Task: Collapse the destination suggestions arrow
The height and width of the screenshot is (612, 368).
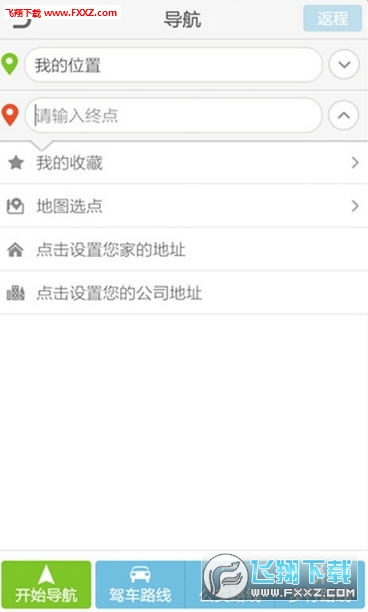Action: [344, 116]
